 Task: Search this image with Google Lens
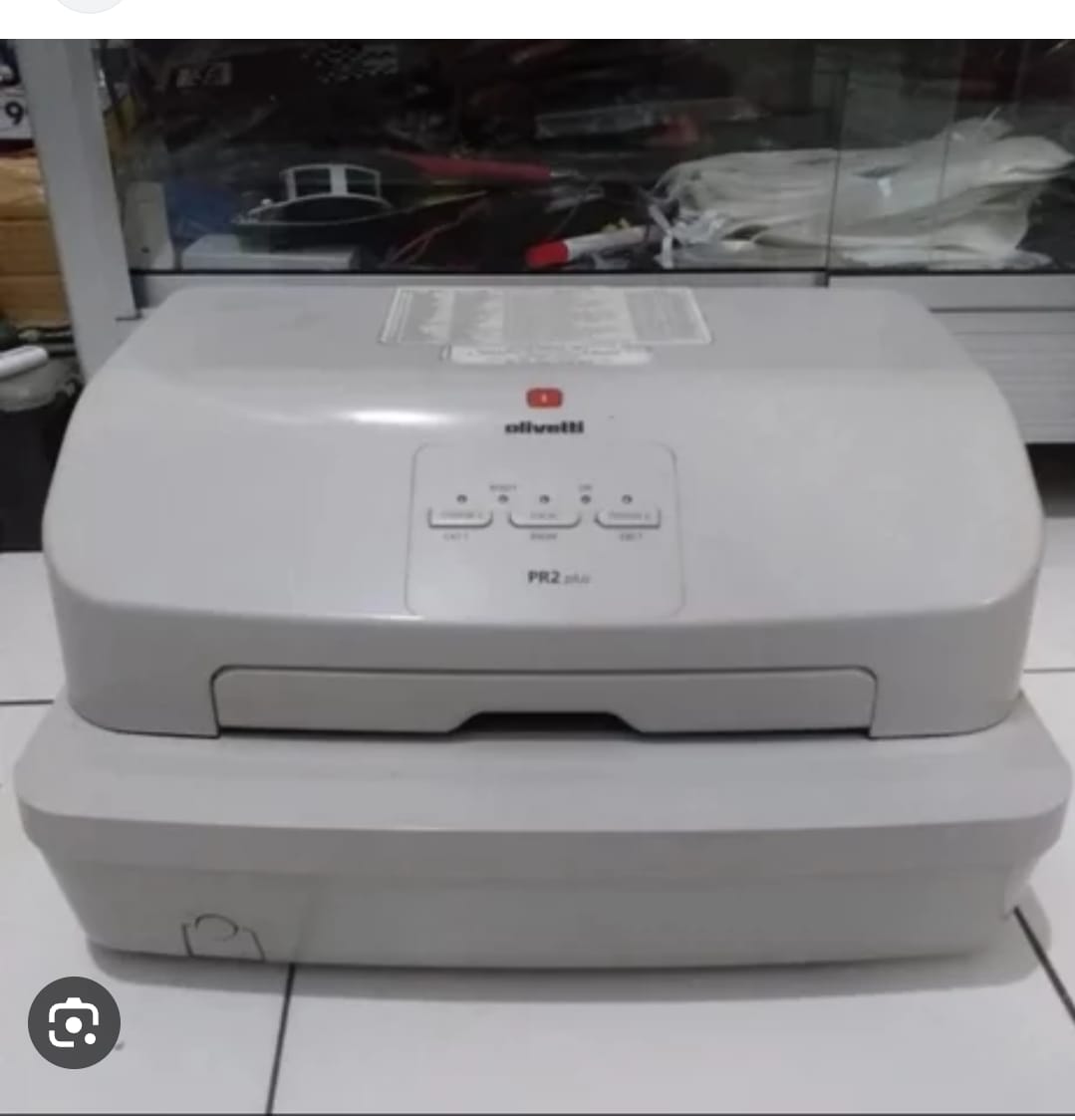(74, 1022)
